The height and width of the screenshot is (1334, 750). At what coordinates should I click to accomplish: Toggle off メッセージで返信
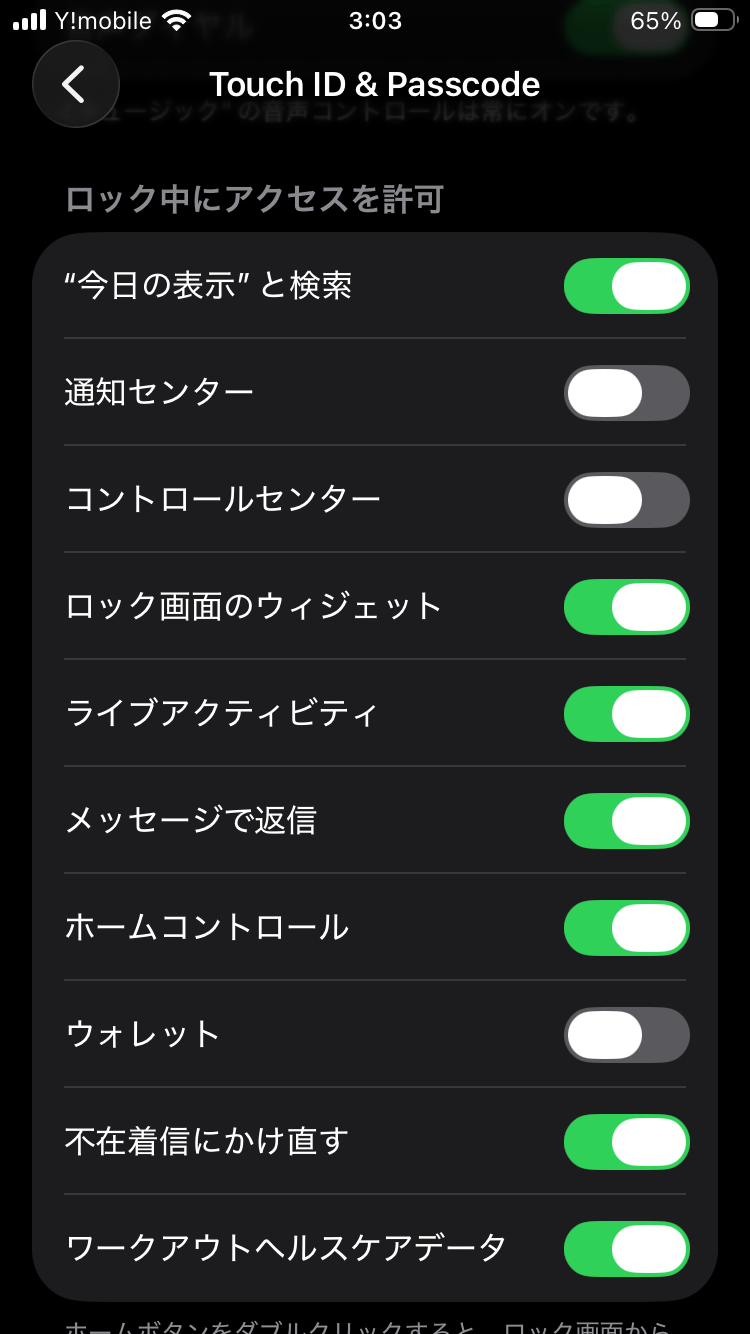point(626,821)
